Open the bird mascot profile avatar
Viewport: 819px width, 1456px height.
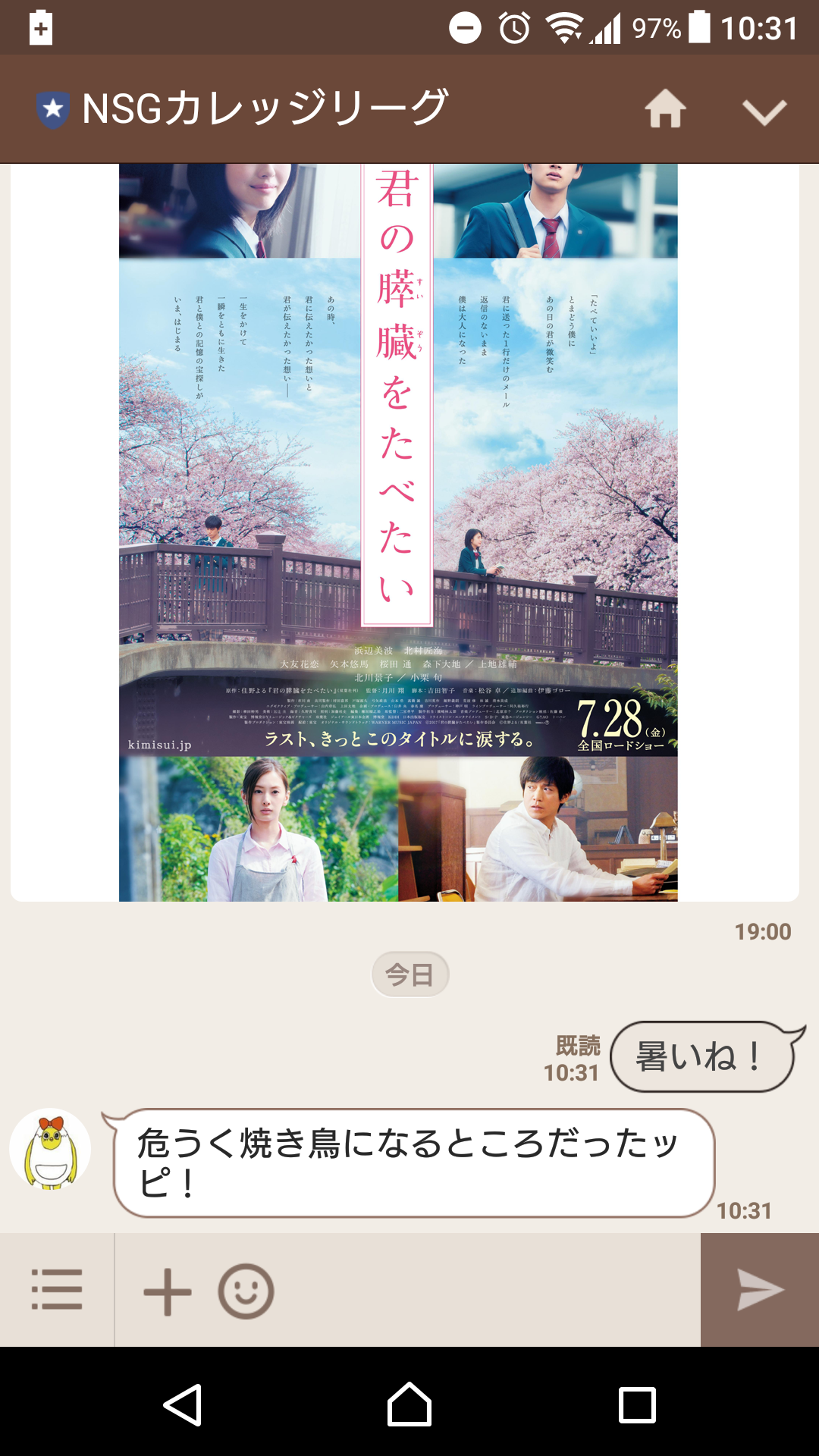pyautogui.click(x=50, y=1149)
